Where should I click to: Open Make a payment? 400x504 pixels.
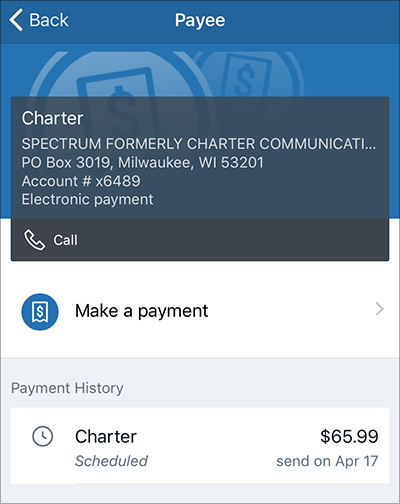coord(200,311)
